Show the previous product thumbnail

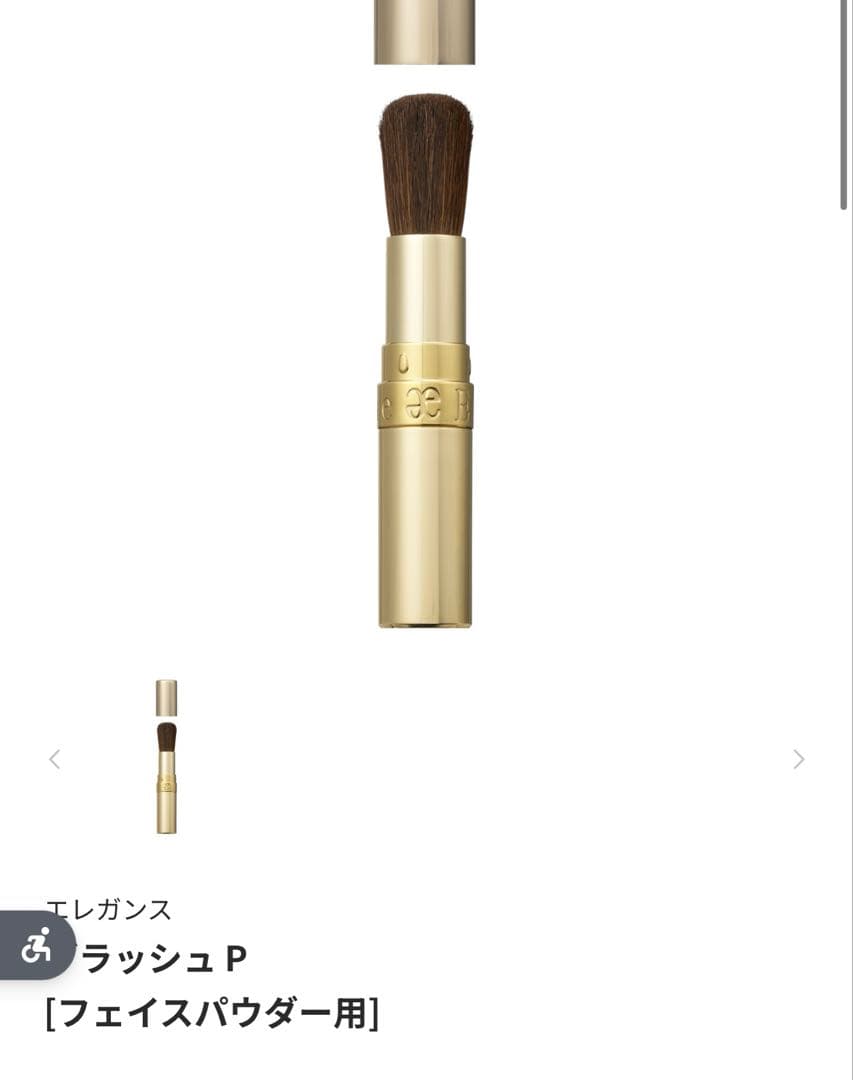click(x=55, y=759)
